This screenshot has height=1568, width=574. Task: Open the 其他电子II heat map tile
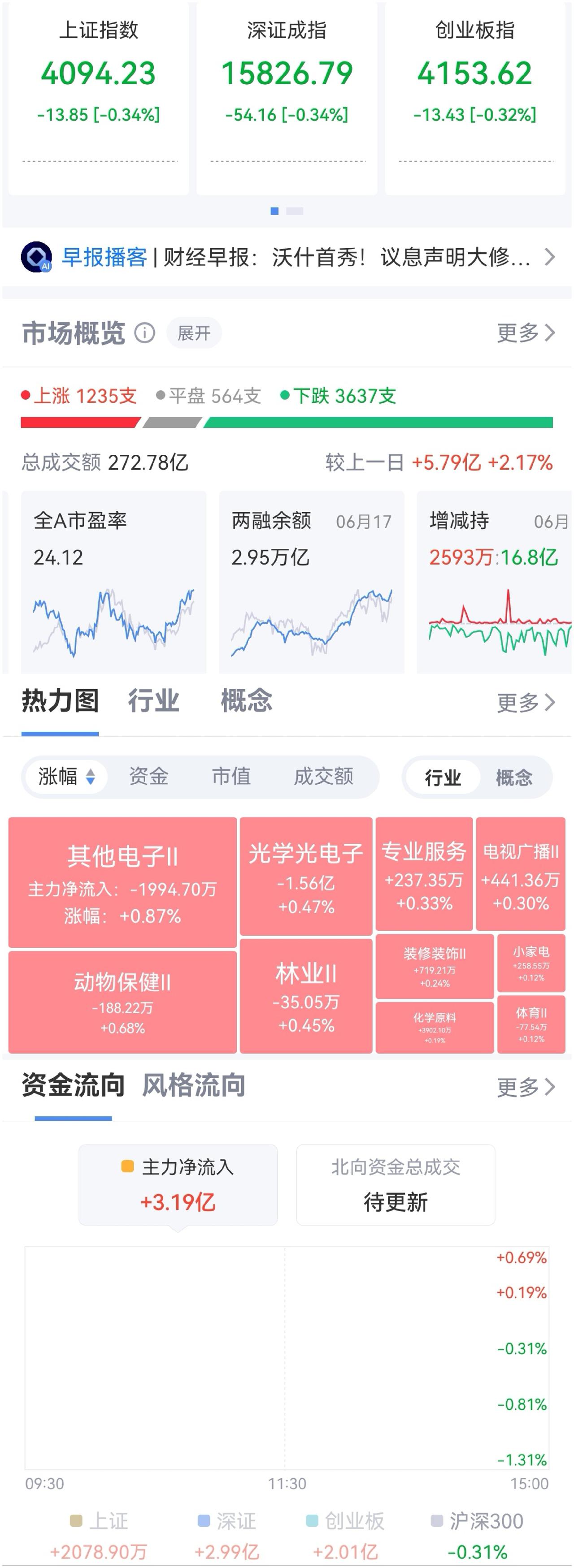(x=122, y=882)
